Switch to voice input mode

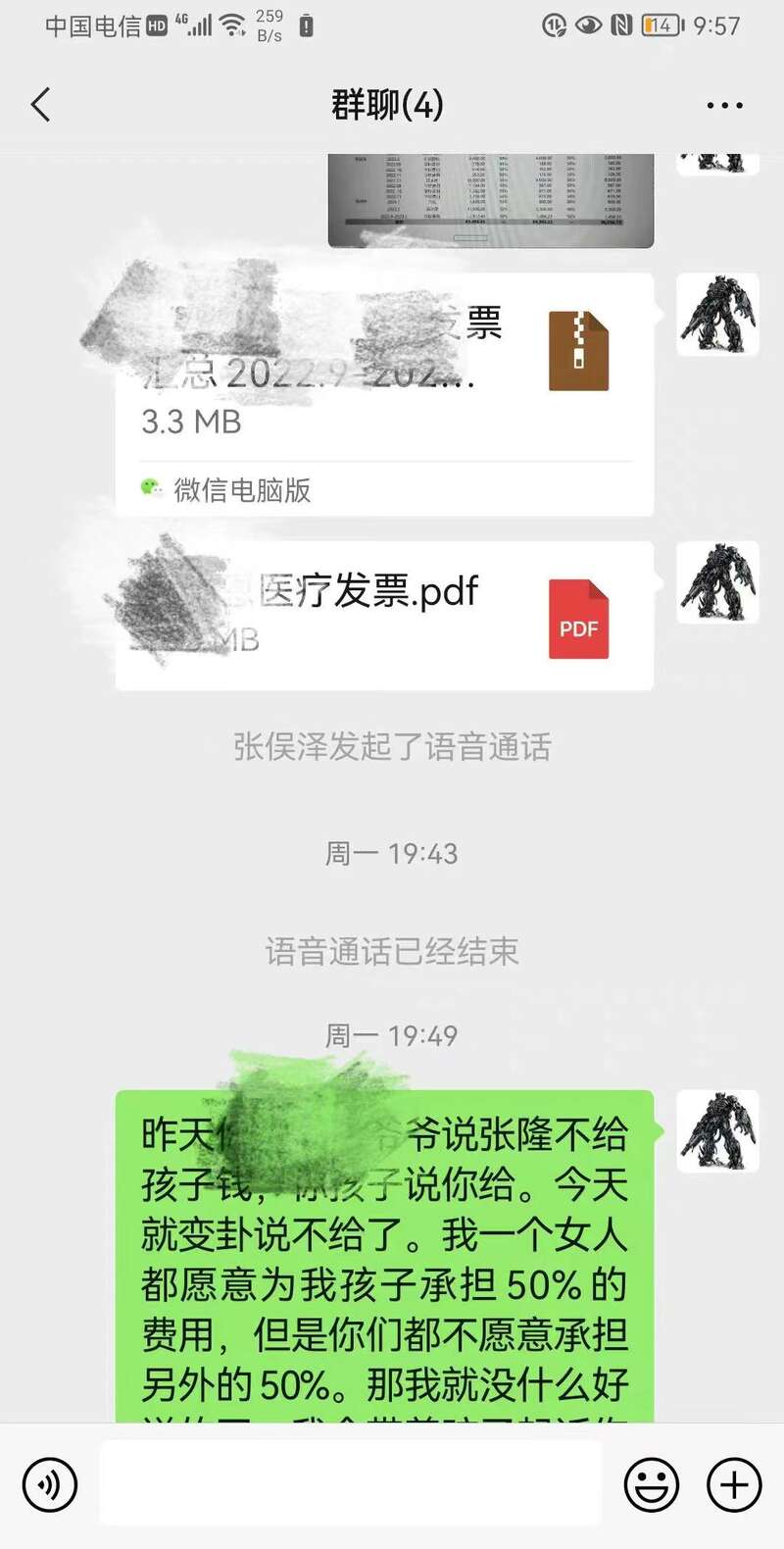(49, 1485)
